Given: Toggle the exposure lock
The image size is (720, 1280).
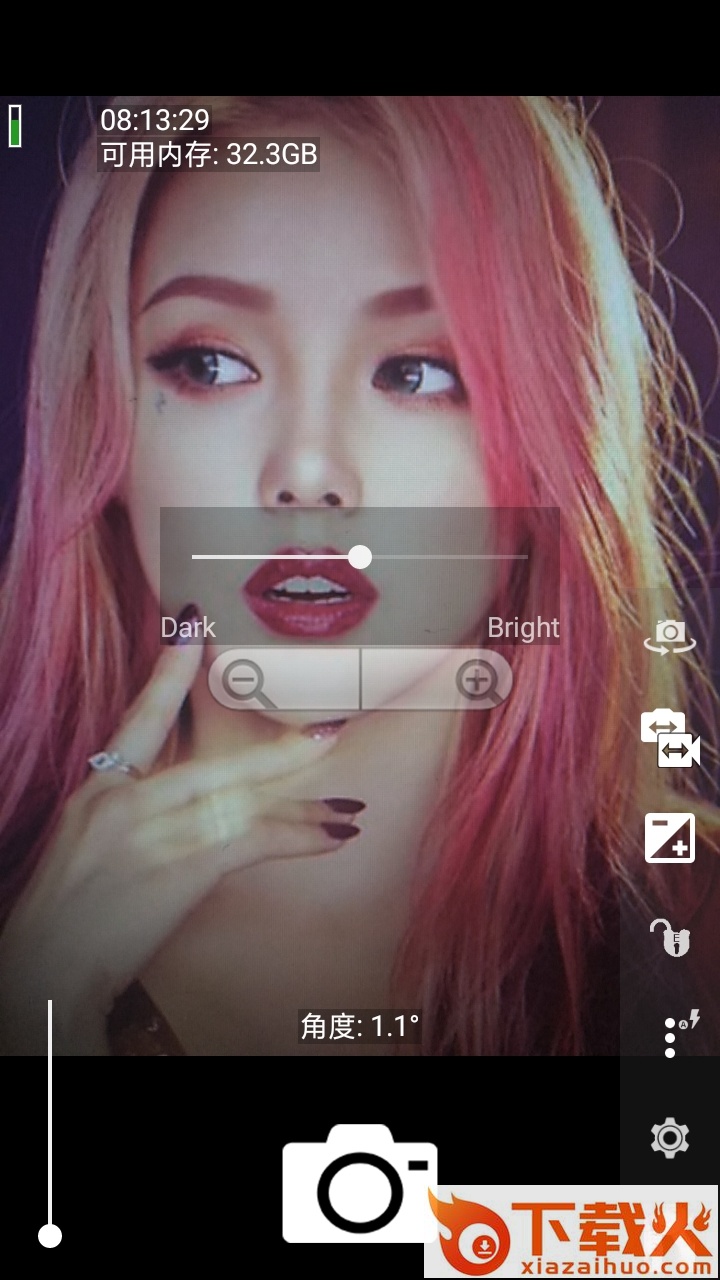Looking at the screenshot, I should click(669, 938).
